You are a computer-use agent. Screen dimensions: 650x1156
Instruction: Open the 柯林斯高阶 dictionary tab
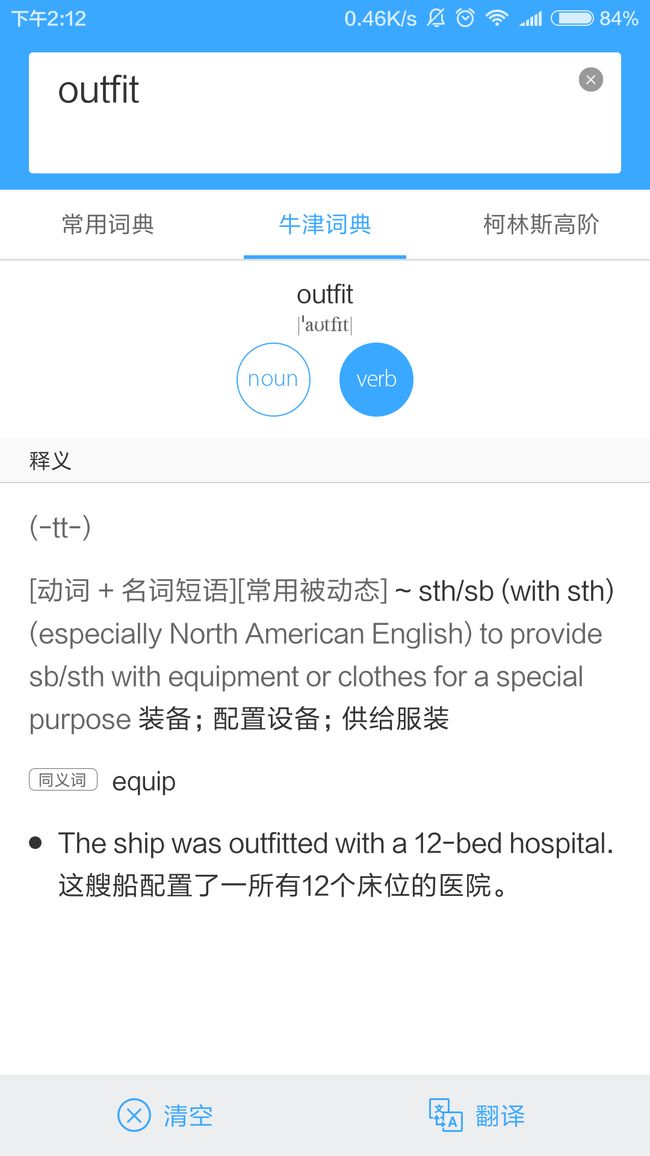542,224
